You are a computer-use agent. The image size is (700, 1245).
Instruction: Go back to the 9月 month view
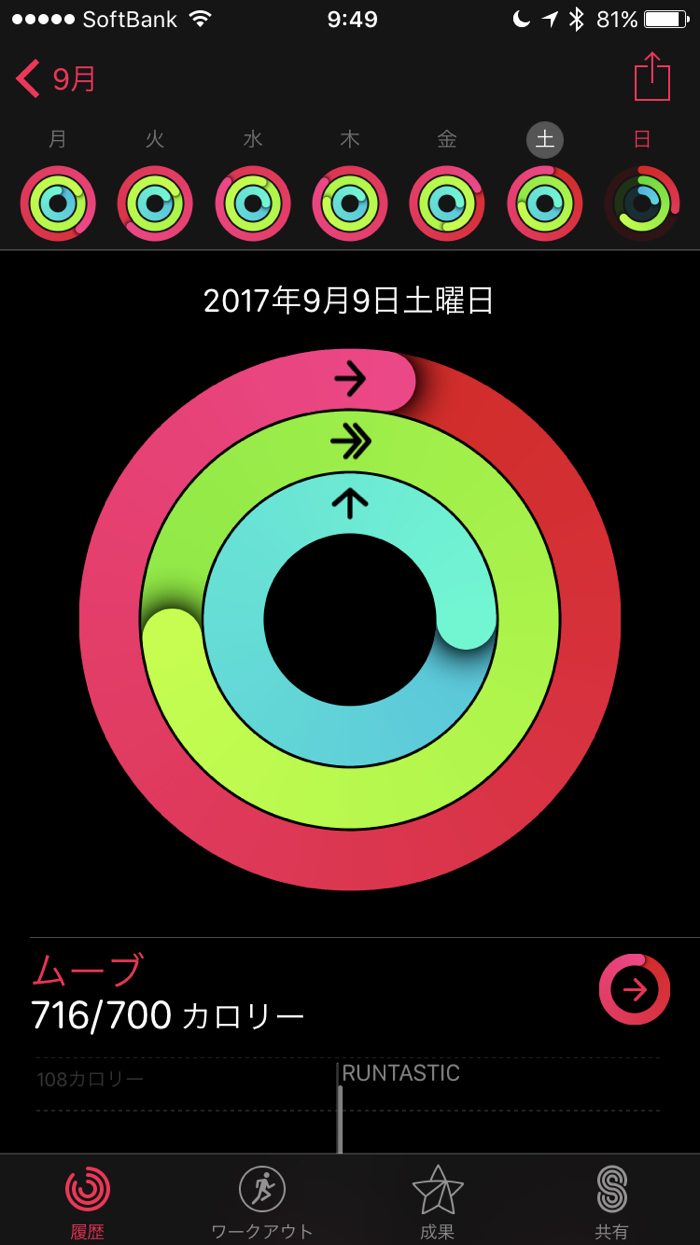tap(57, 79)
